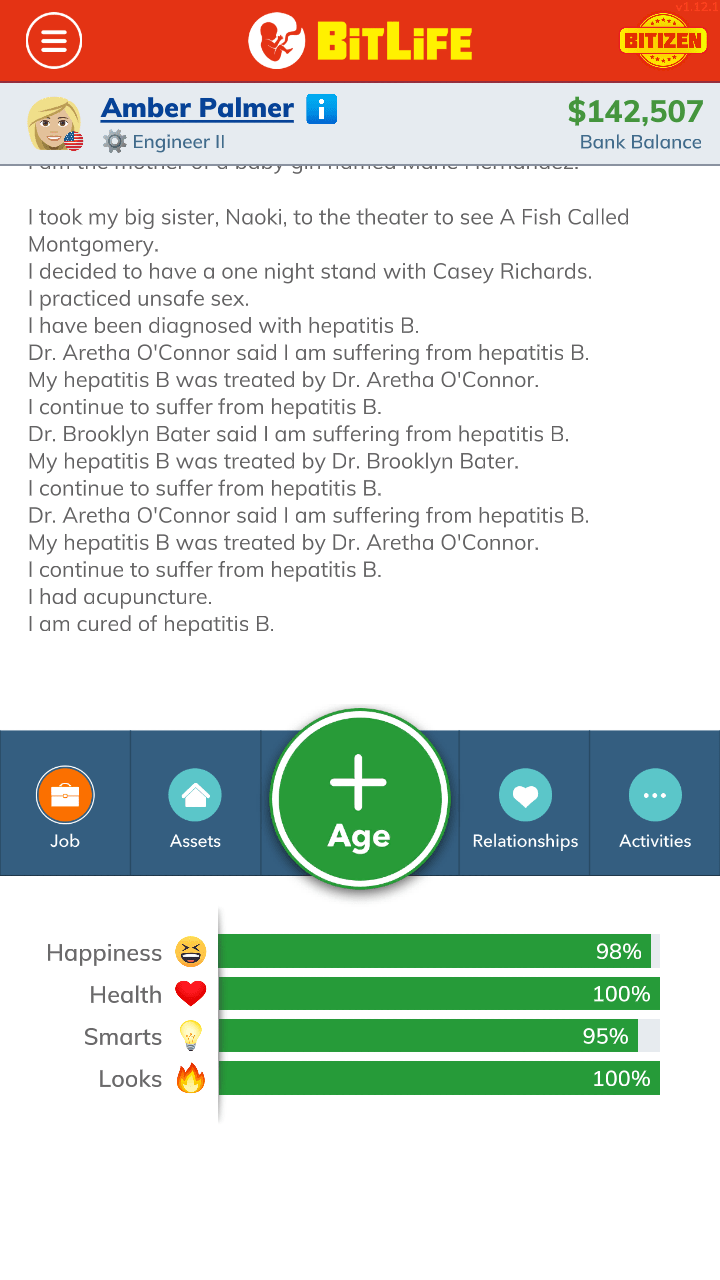Click the gear icon next to Engineer II
Screen dimensions: 720x1280
(116, 141)
